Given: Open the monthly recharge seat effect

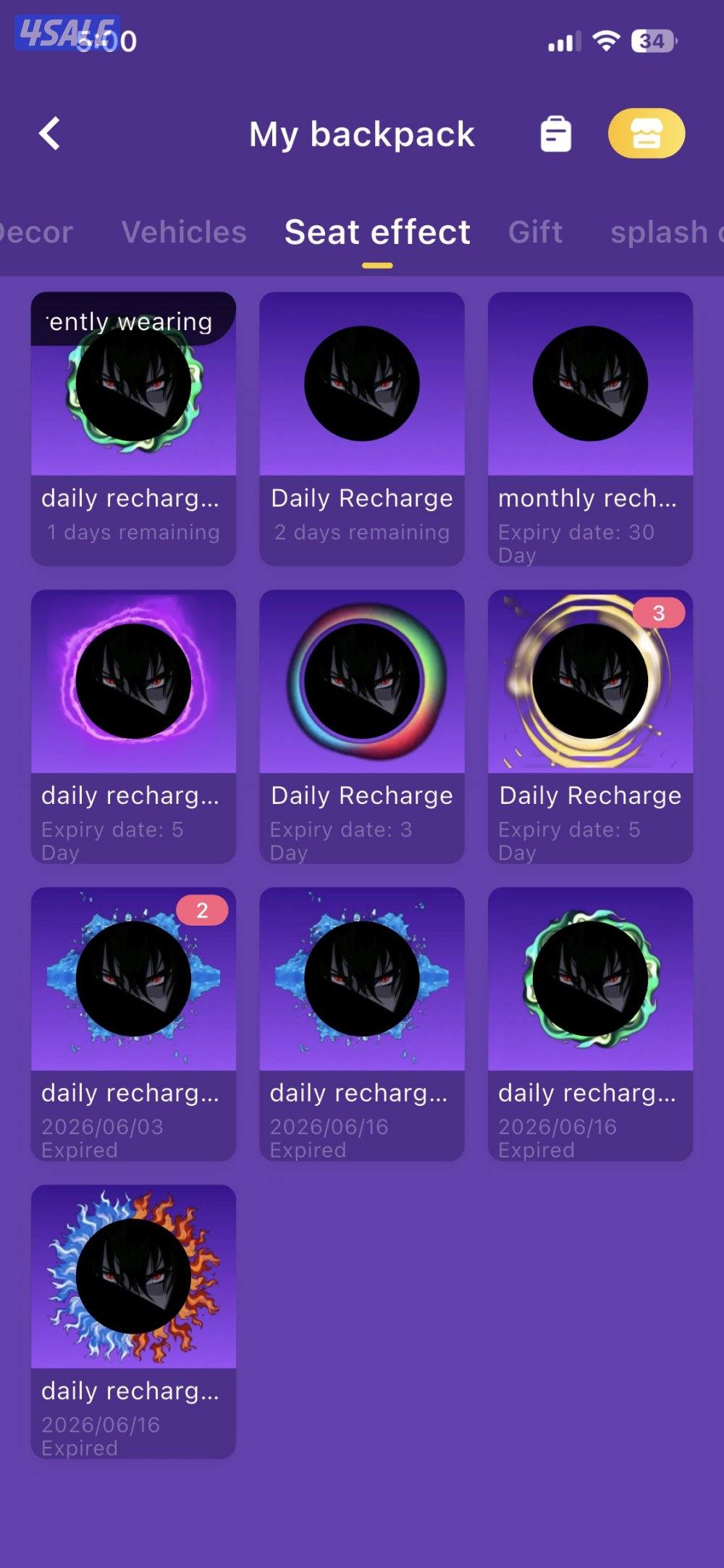Looking at the screenshot, I should tap(590, 428).
